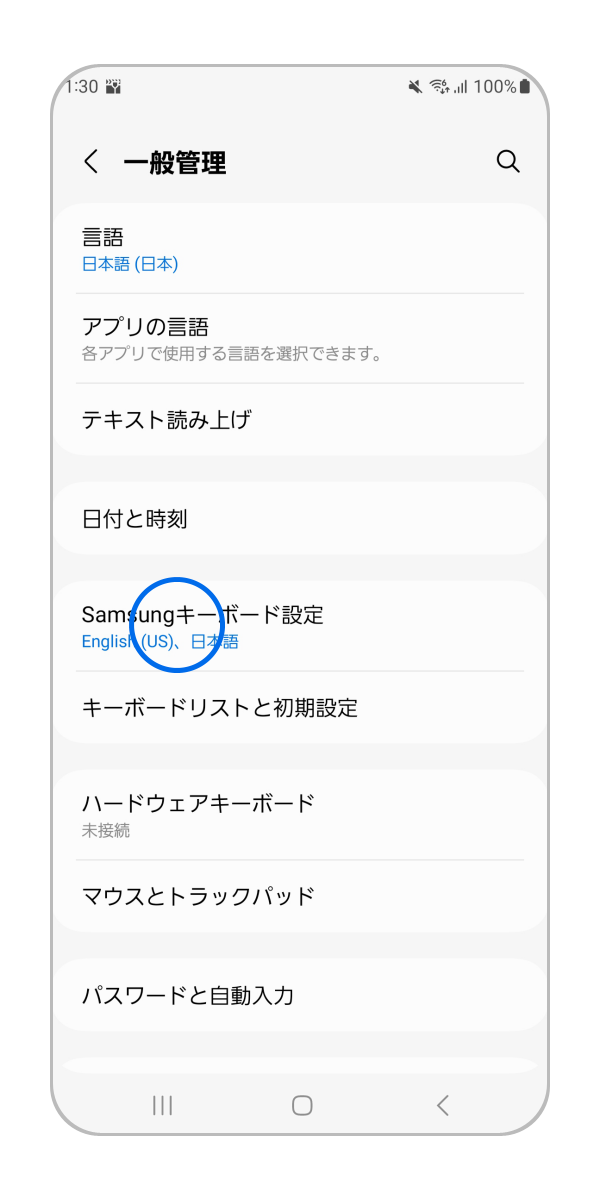The image size is (600, 1200).
Task: Show recent apps from navigation bar
Action: [x=162, y=1105]
